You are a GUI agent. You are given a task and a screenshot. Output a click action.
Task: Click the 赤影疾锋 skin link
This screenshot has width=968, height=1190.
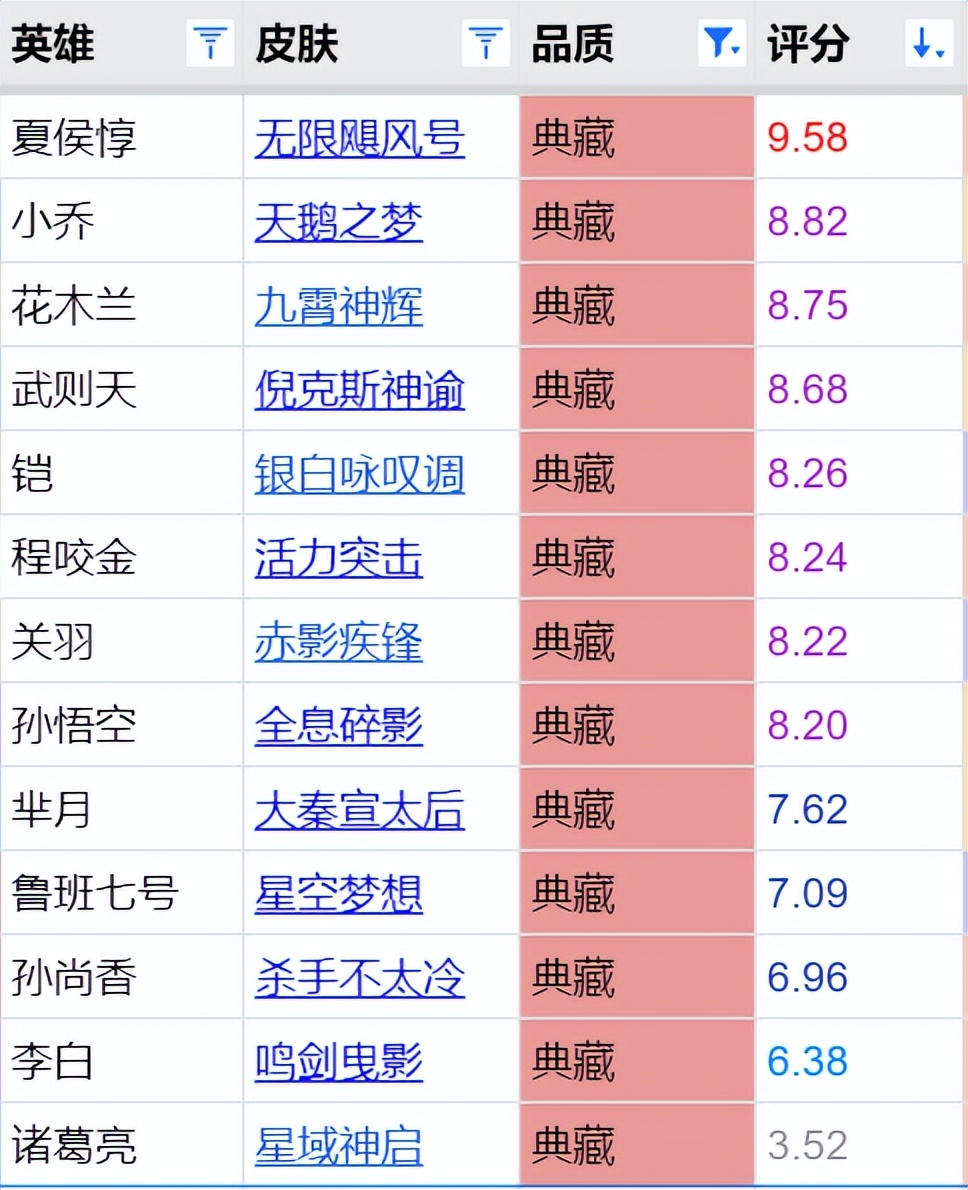tap(337, 641)
